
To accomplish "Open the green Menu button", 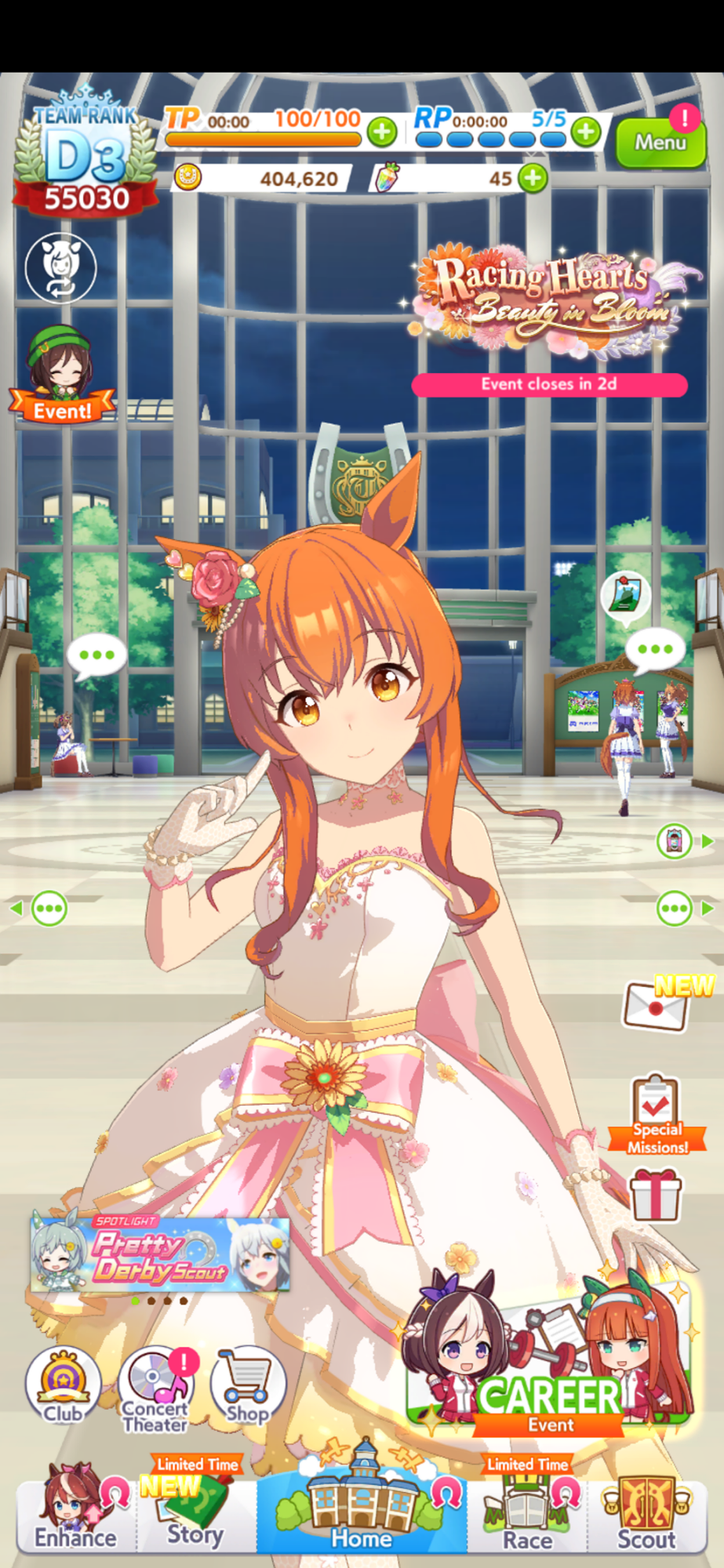I will 660,143.
